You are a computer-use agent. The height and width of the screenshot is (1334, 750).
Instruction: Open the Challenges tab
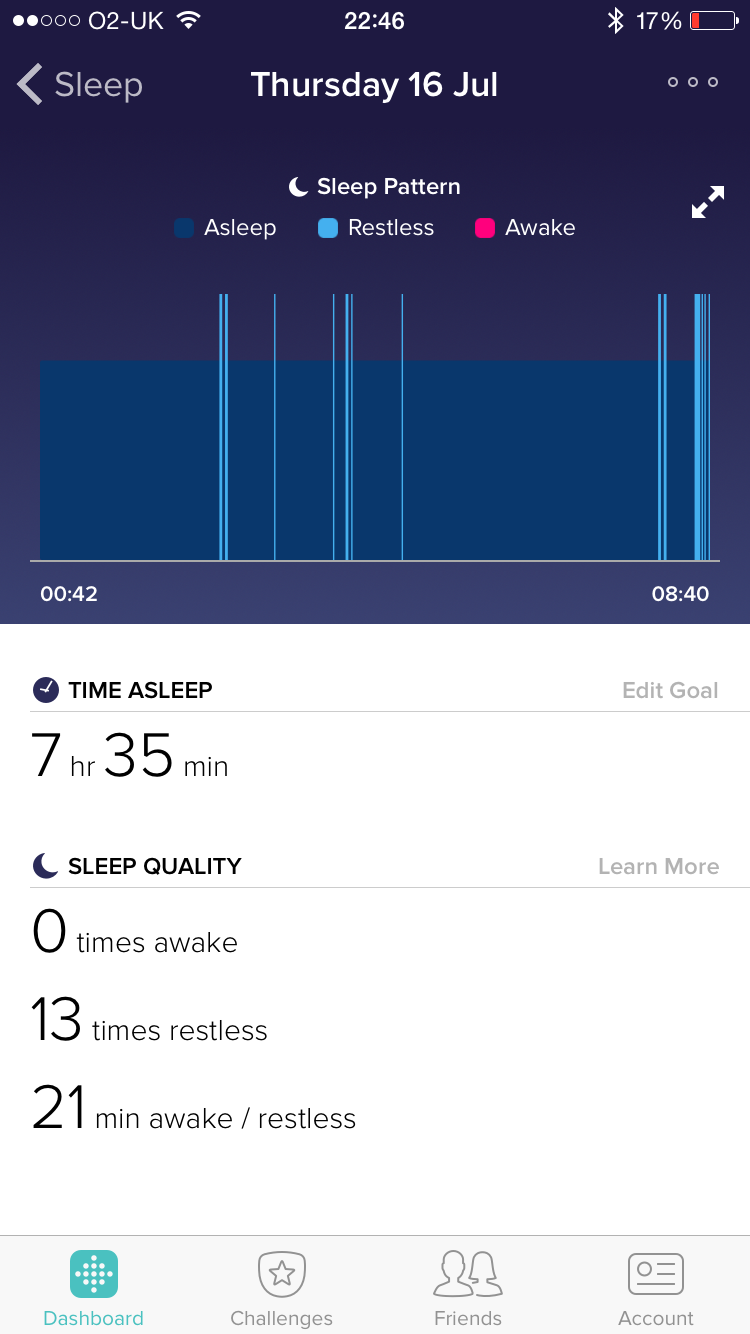(281, 1287)
